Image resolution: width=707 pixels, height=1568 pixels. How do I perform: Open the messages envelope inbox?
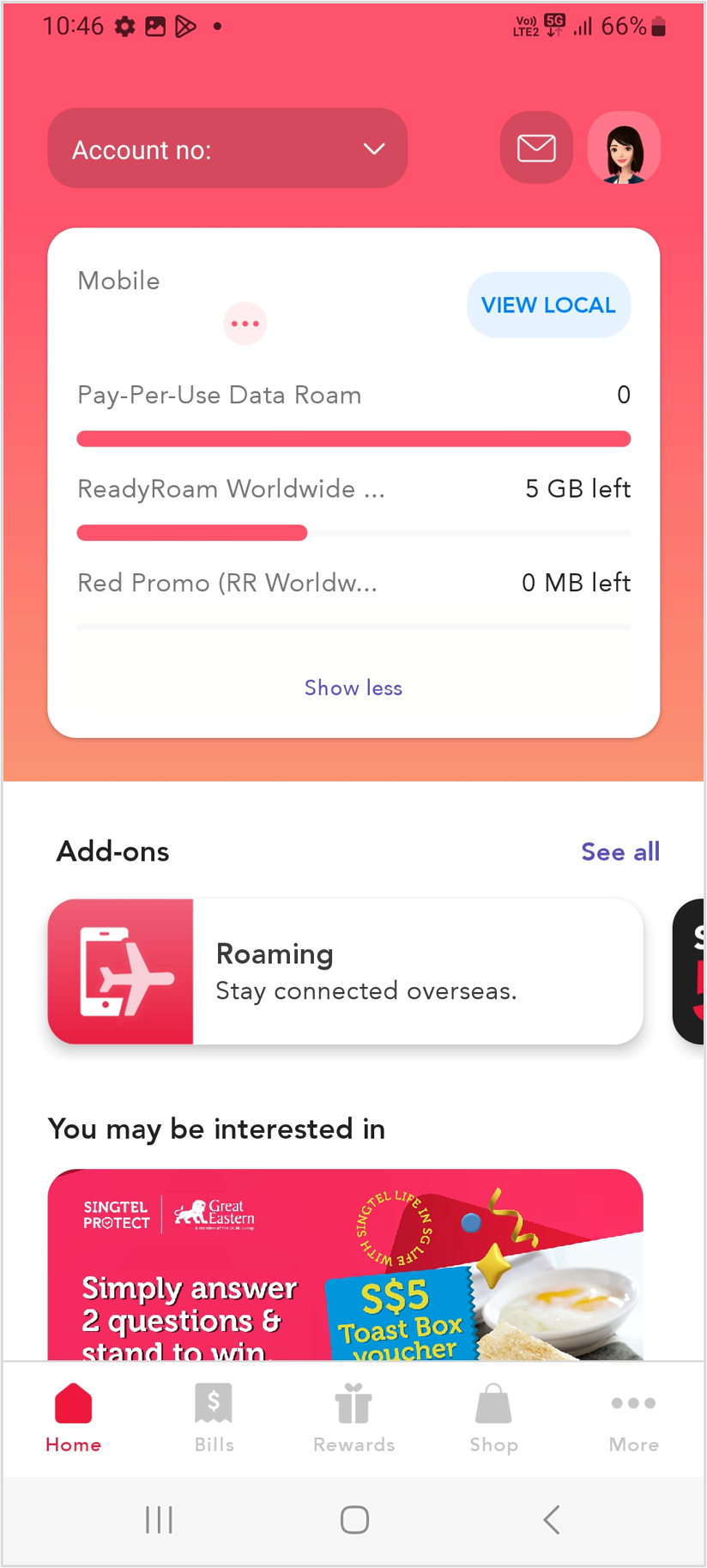tap(536, 148)
